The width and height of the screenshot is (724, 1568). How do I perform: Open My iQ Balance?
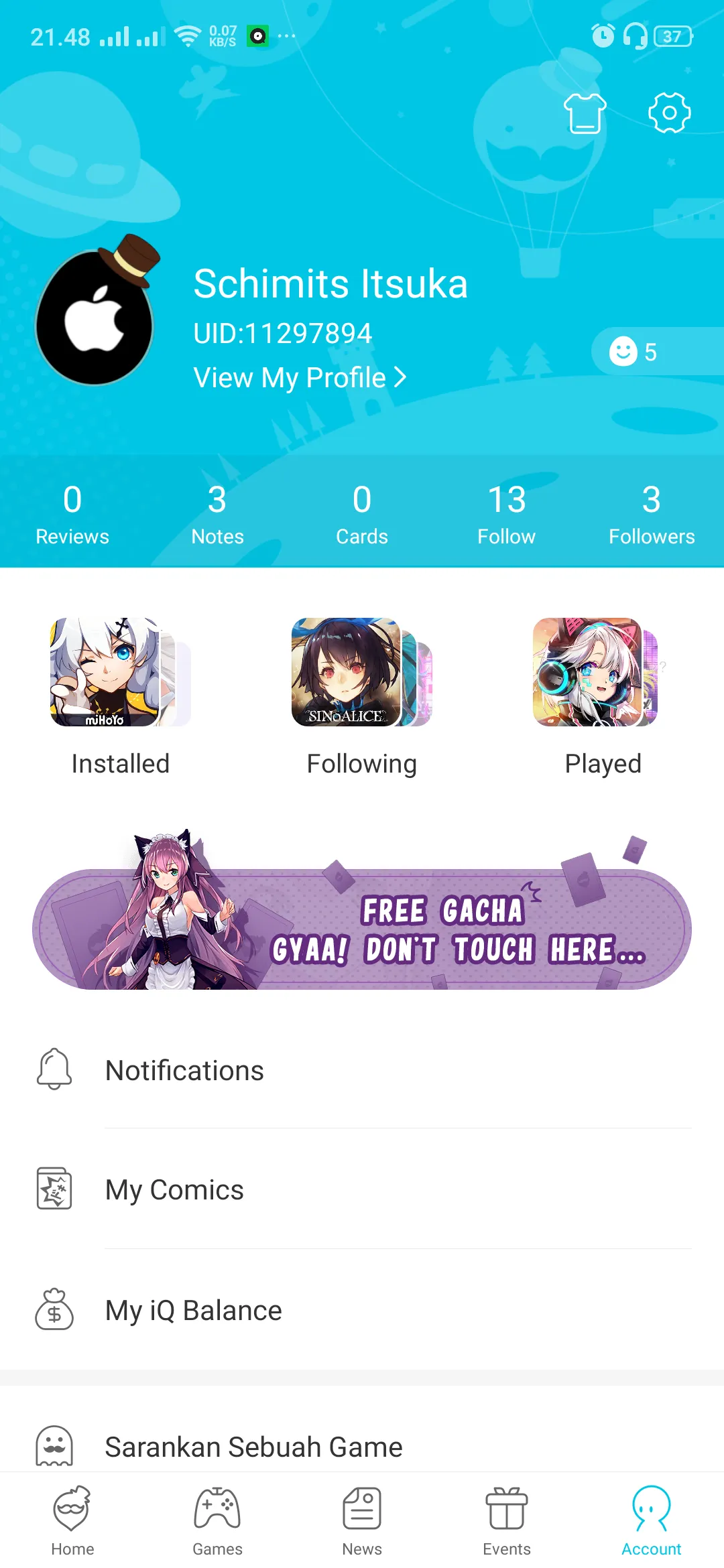pyautogui.click(x=362, y=1311)
